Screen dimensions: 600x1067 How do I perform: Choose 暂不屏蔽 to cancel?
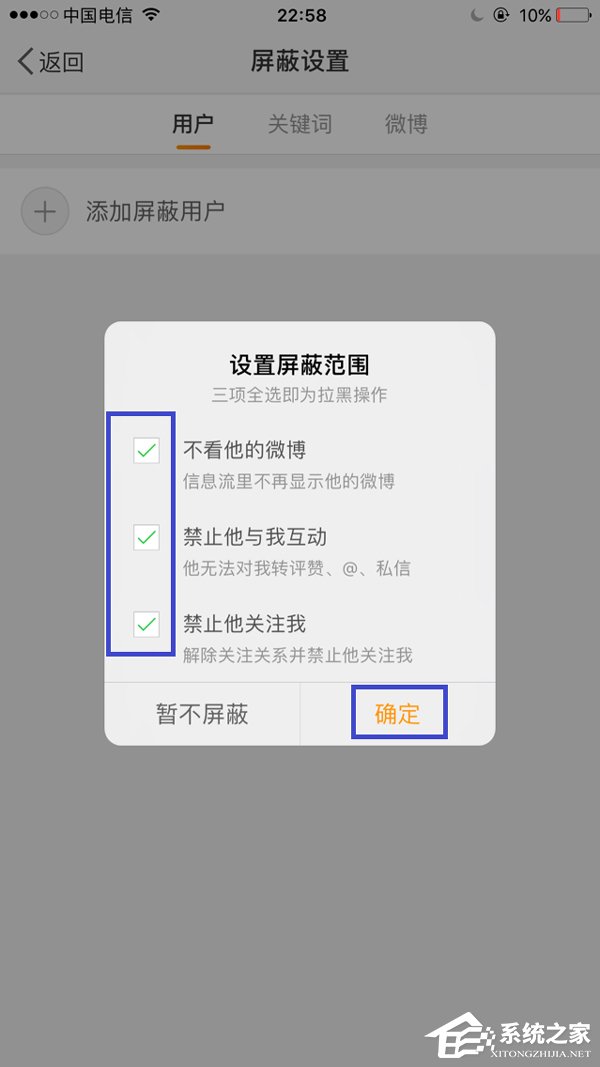(202, 714)
